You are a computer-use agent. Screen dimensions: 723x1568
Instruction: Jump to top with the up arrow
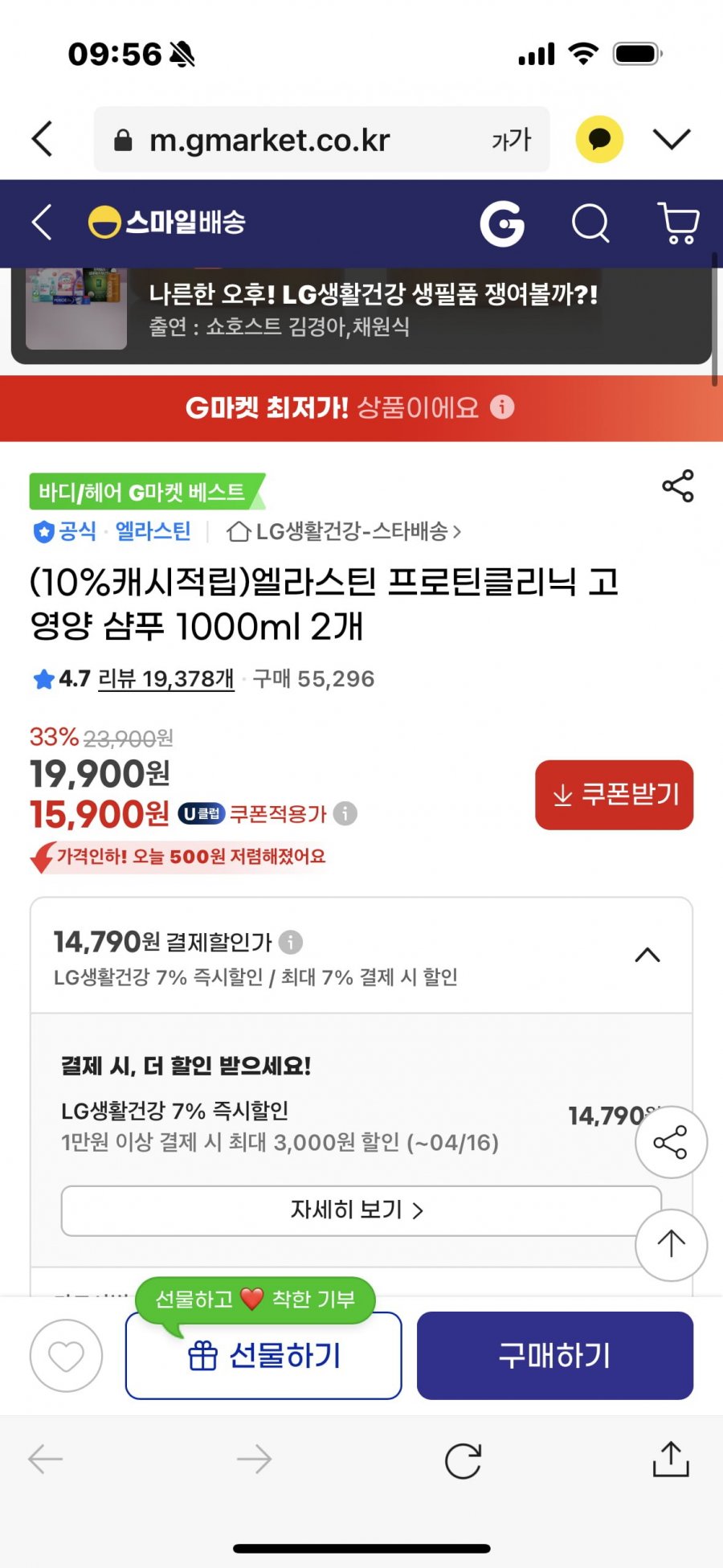671,1244
